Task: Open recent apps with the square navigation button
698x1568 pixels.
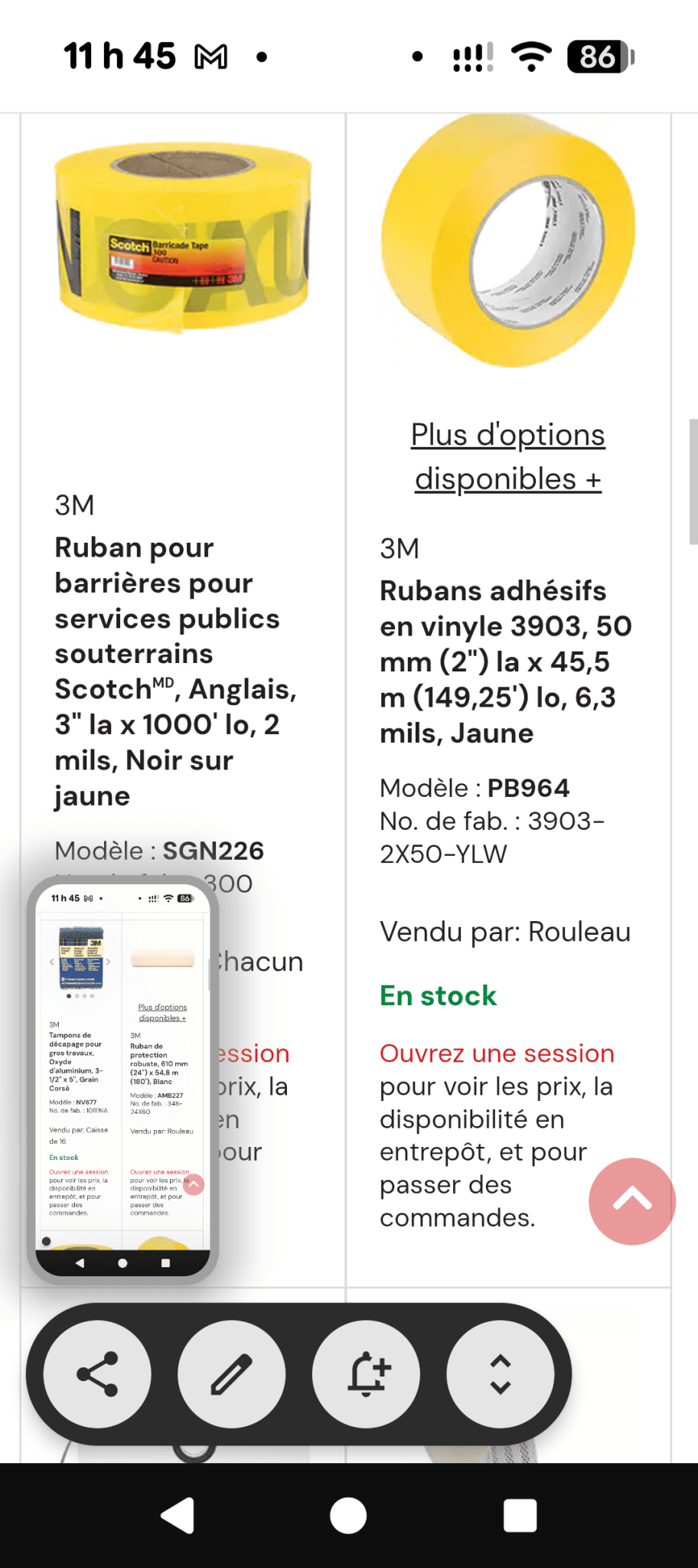Action: tap(520, 1514)
